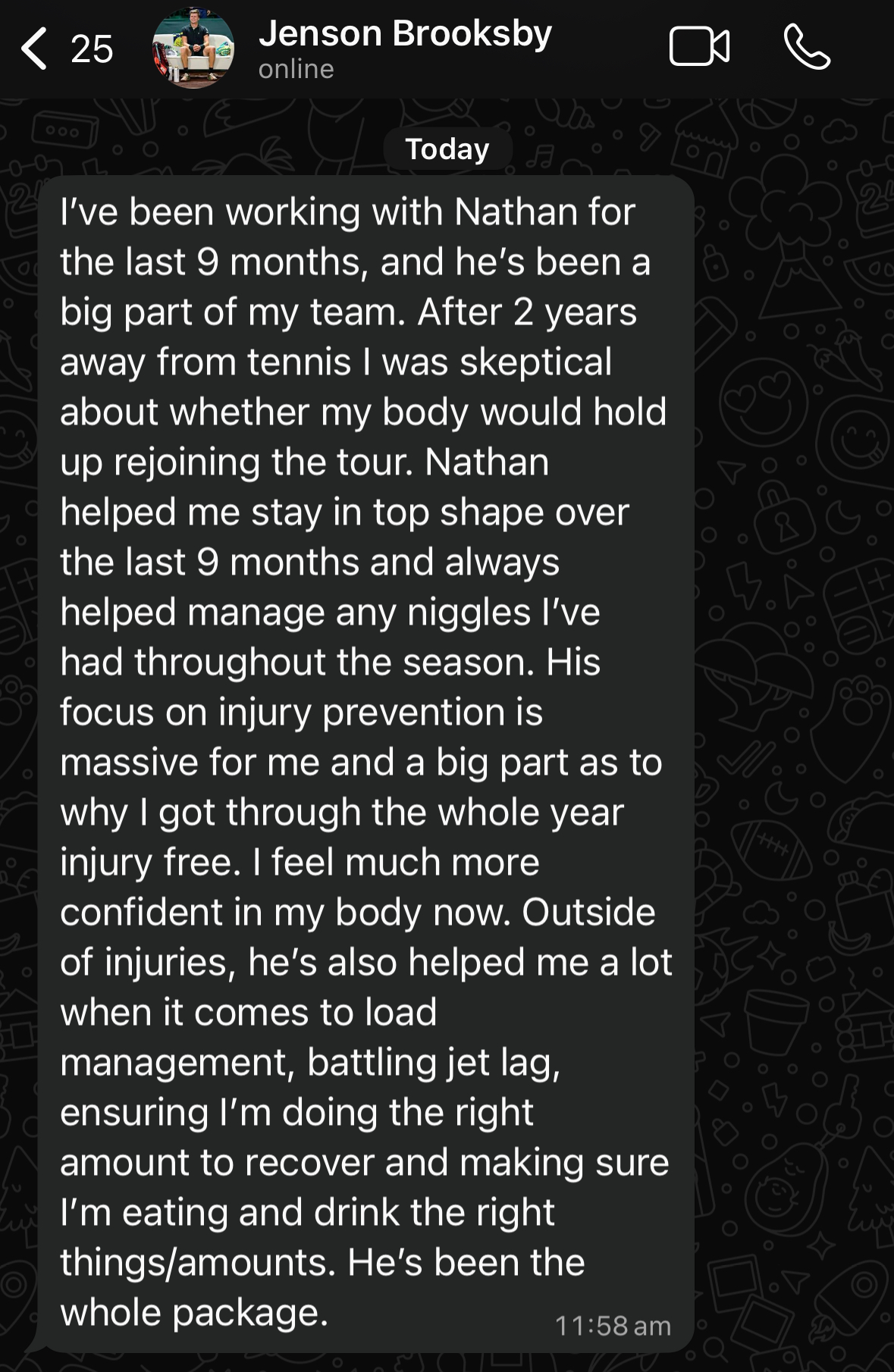Open Jenson Brooksby's contact info

point(405,49)
